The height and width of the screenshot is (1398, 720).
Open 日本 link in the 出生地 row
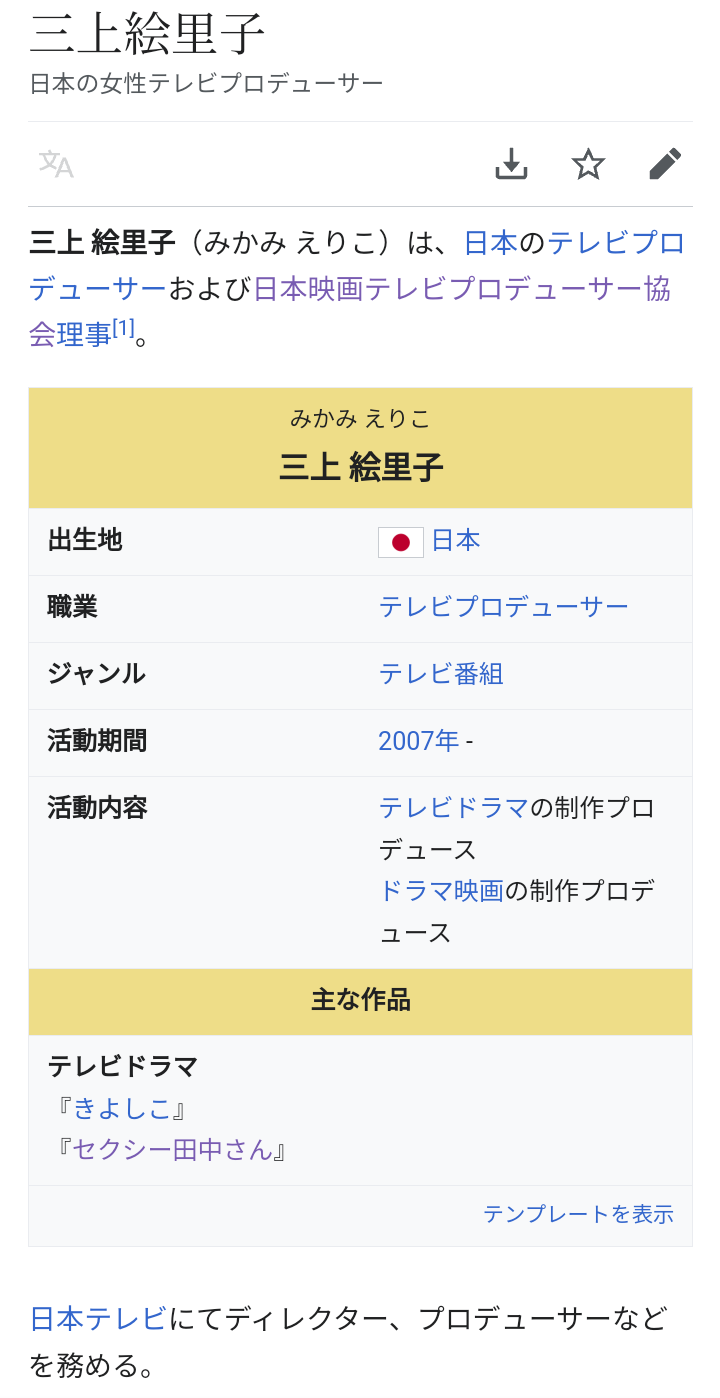[455, 541]
